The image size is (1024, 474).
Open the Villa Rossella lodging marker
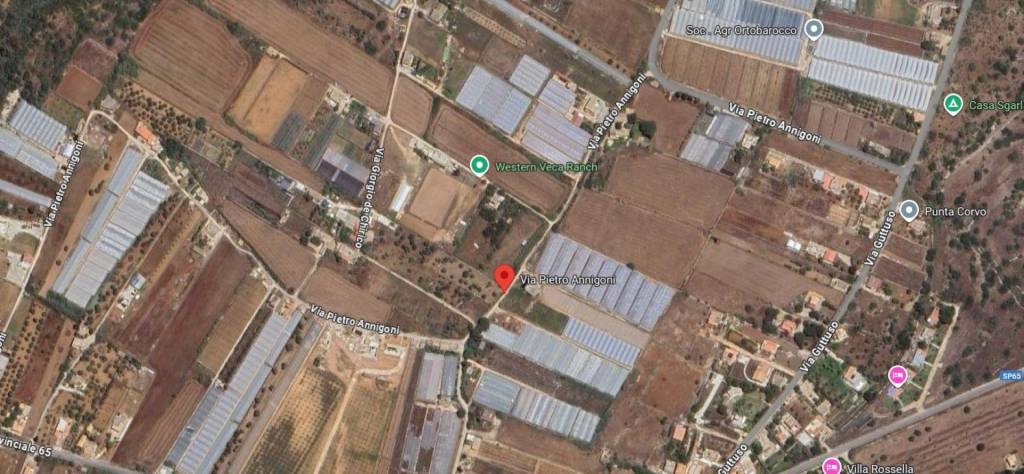pyautogui.click(x=830, y=465)
